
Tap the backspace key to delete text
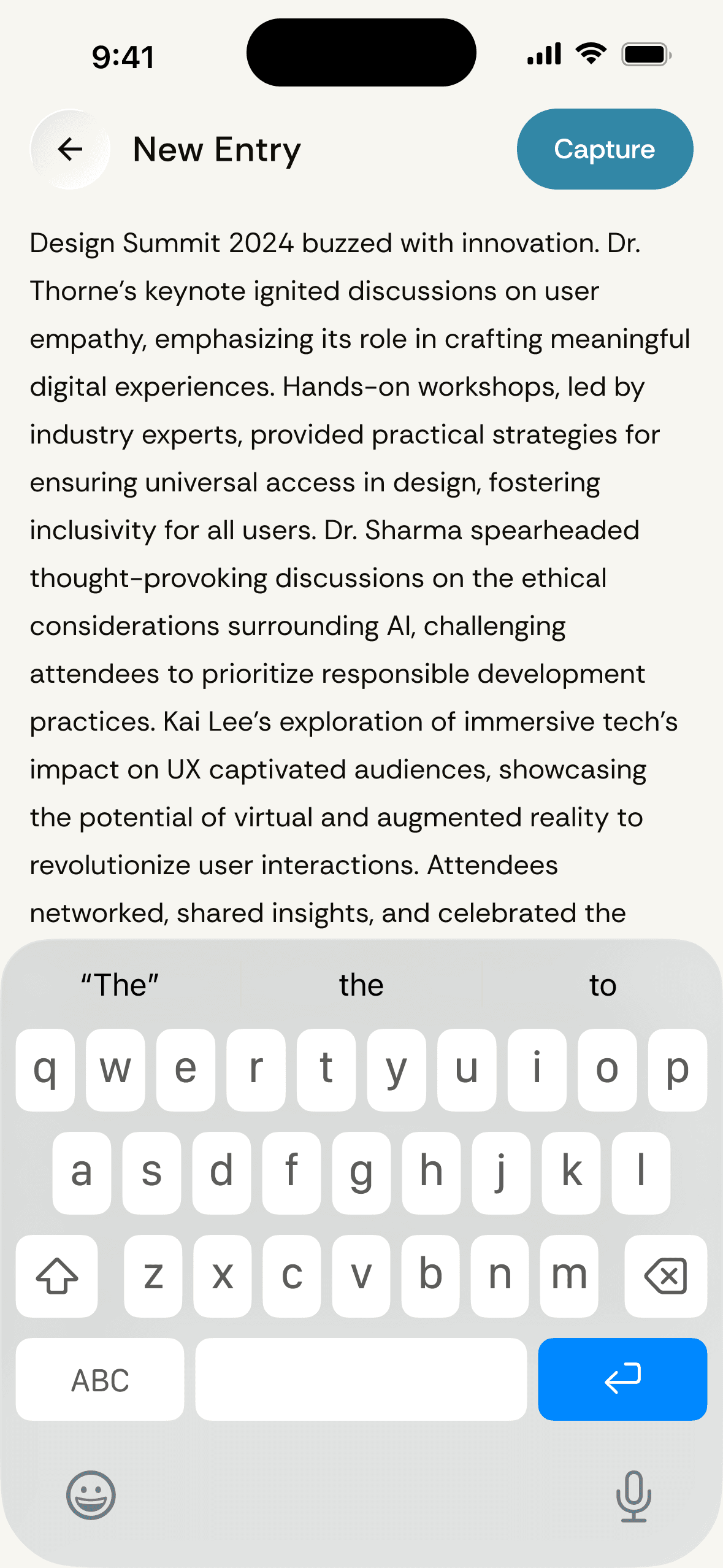point(664,1277)
